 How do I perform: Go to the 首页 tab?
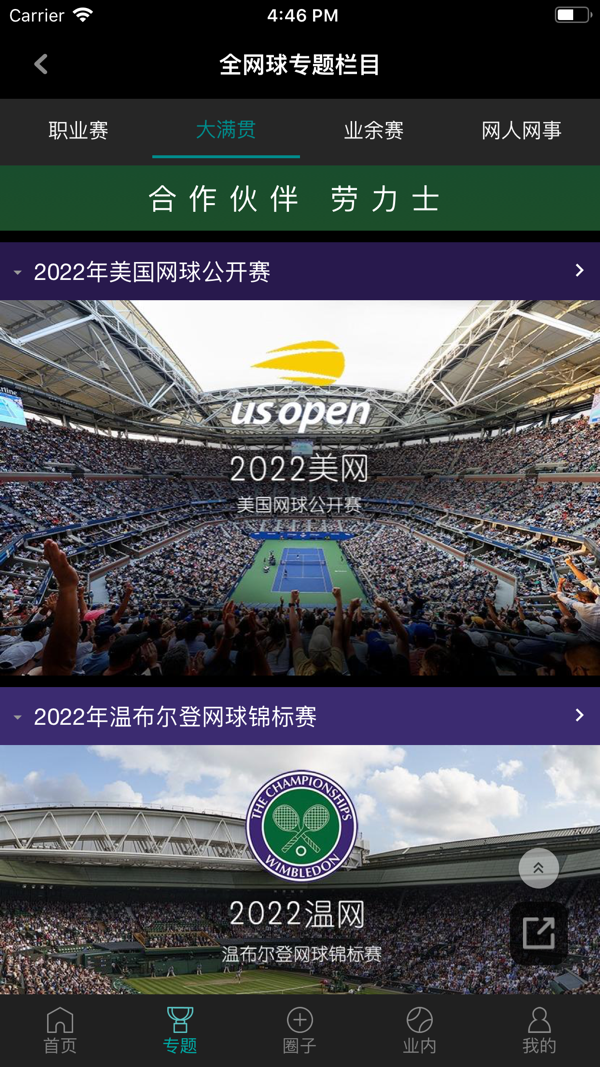click(60, 1031)
